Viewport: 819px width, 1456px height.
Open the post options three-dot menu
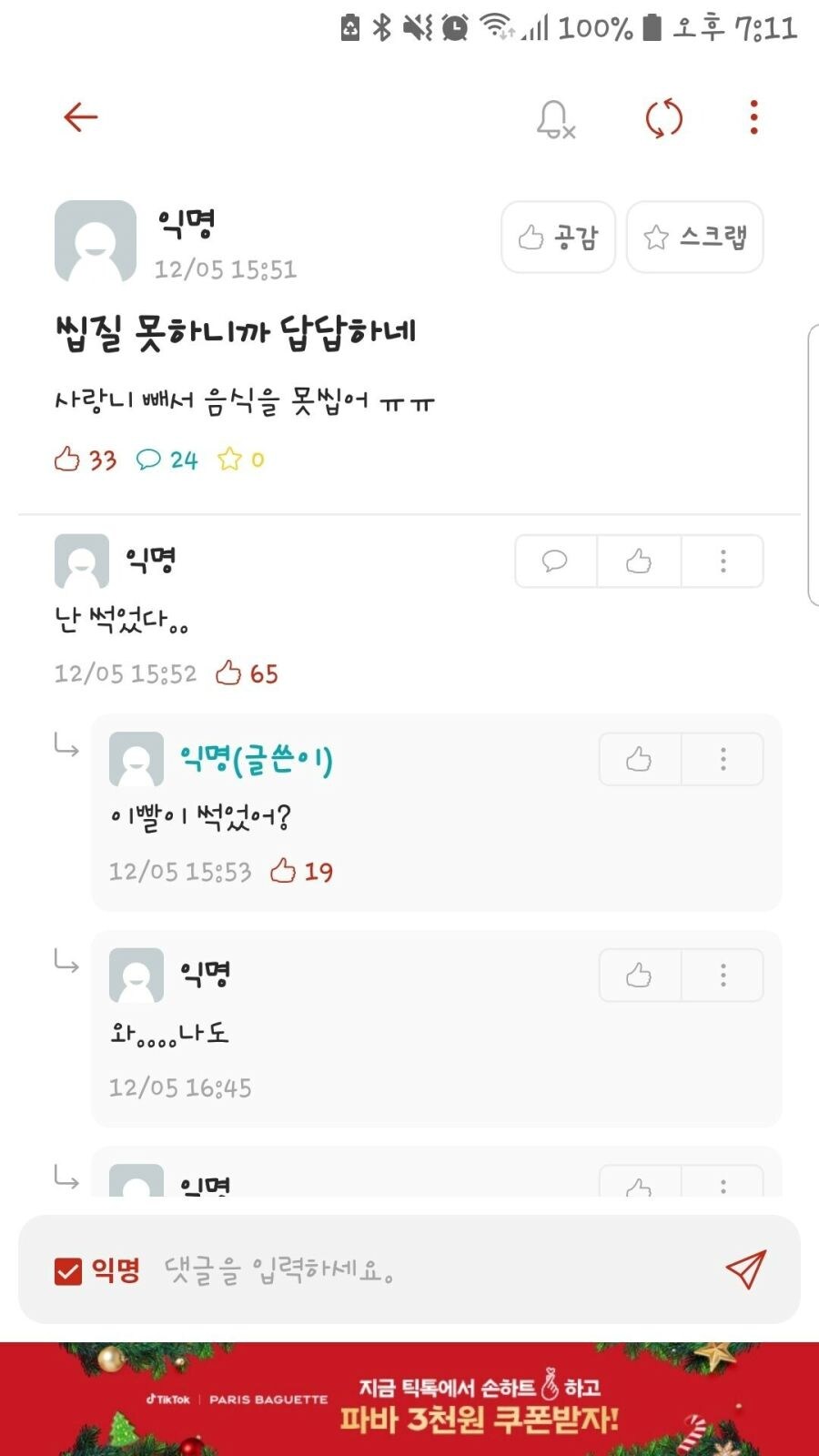pos(753,118)
